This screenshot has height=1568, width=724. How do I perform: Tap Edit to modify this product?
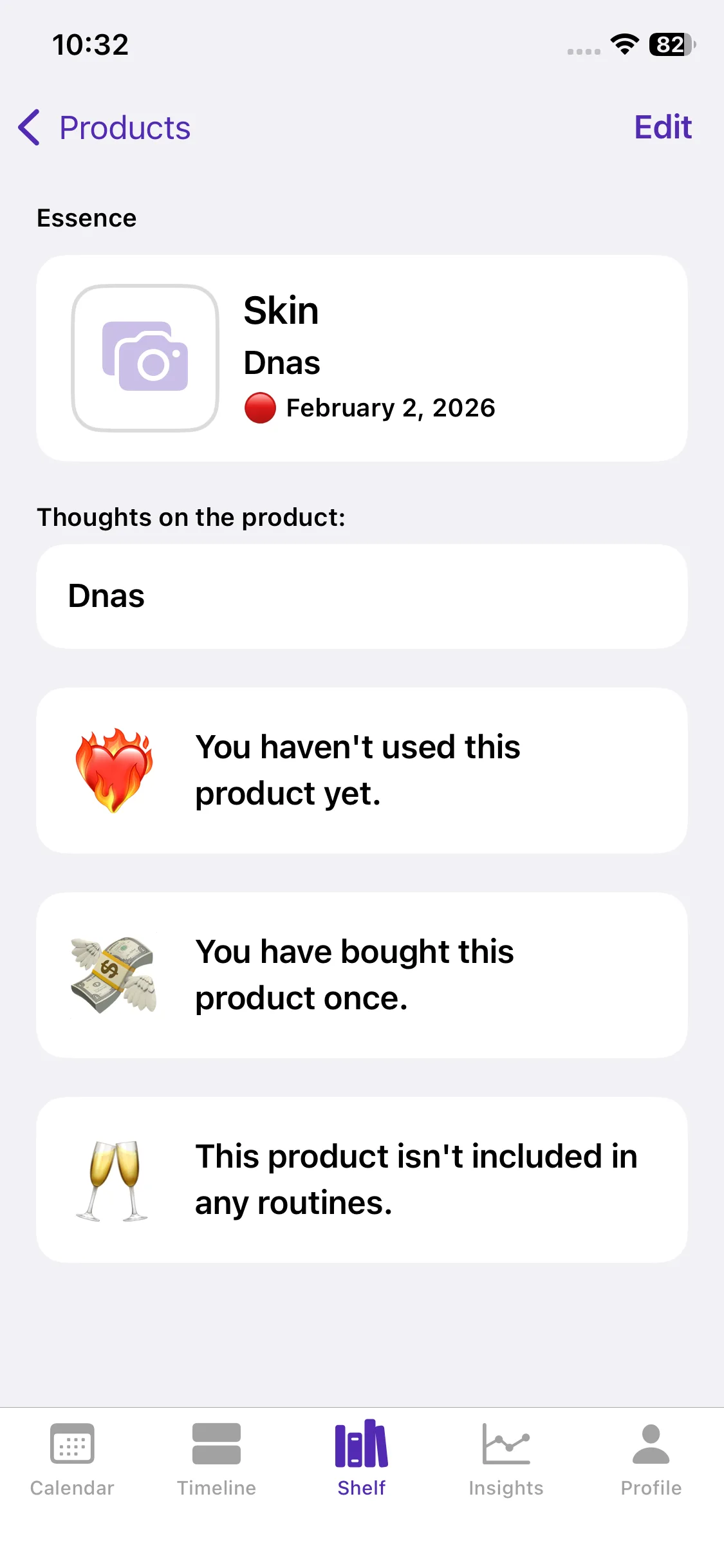pyautogui.click(x=662, y=127)
